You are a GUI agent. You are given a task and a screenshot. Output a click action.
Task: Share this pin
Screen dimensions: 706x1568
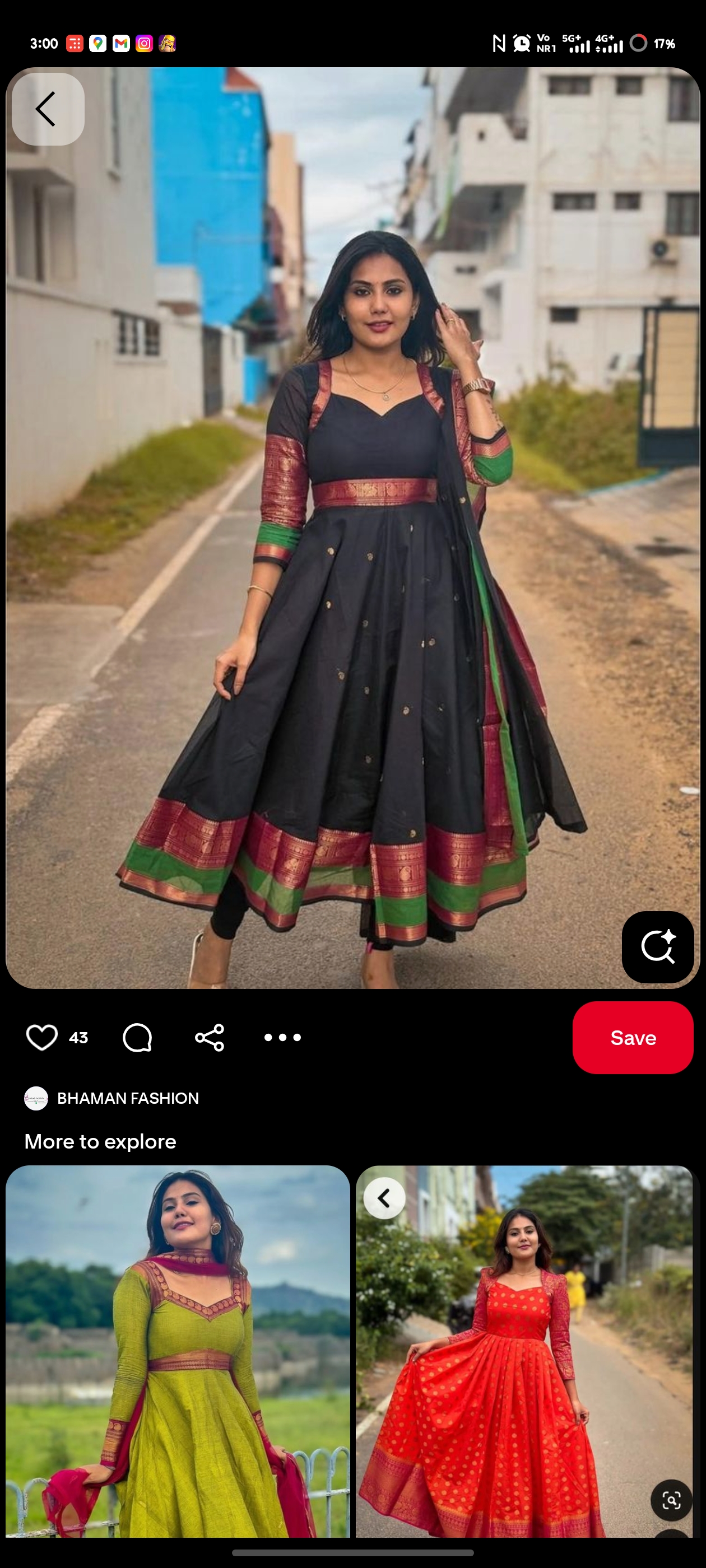(x=210, y=1037)
